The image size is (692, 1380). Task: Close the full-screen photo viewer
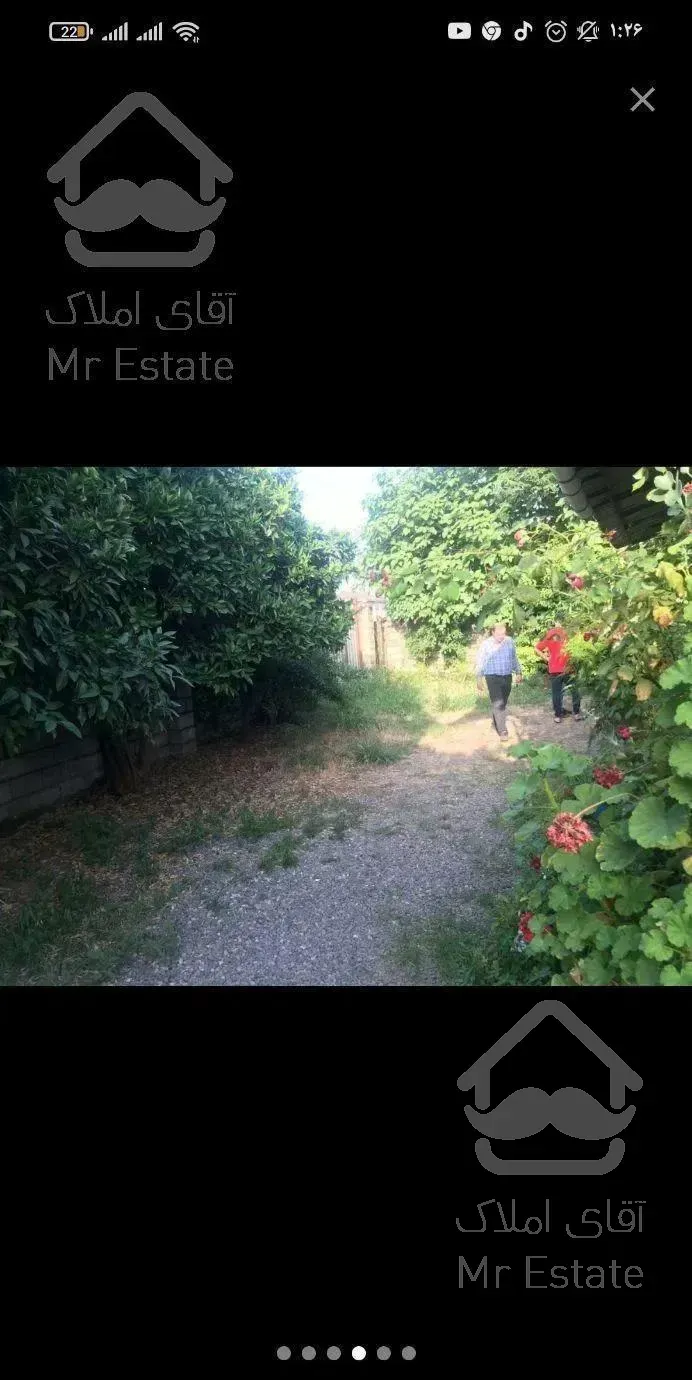tap(642, 99)
